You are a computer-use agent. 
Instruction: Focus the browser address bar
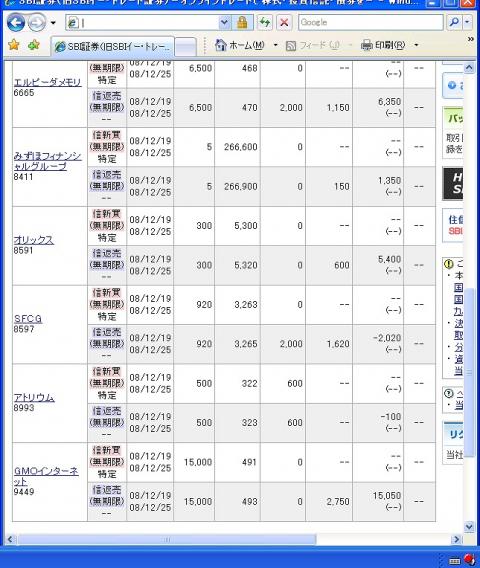click(143, 23)
